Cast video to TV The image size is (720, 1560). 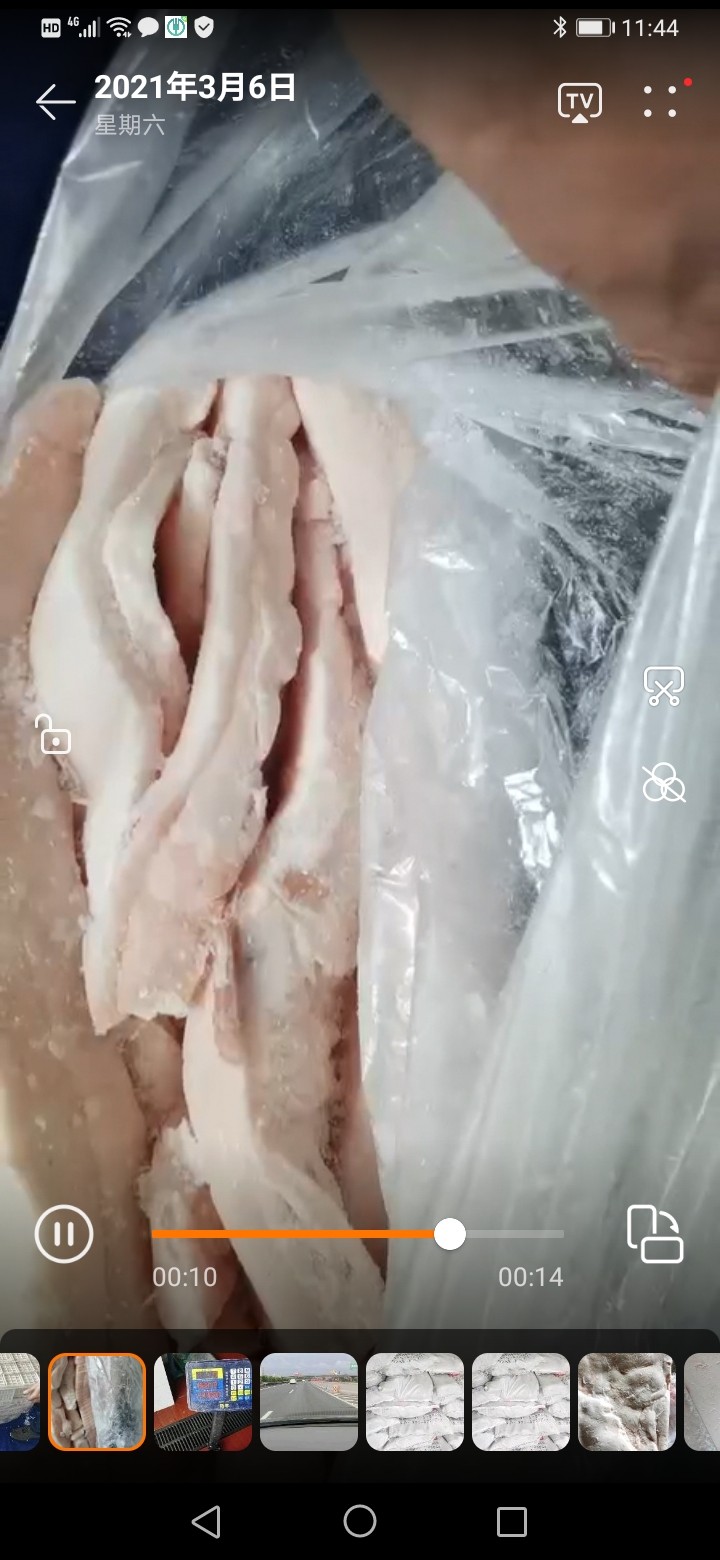pyautogui.click(x=579, y=102)
